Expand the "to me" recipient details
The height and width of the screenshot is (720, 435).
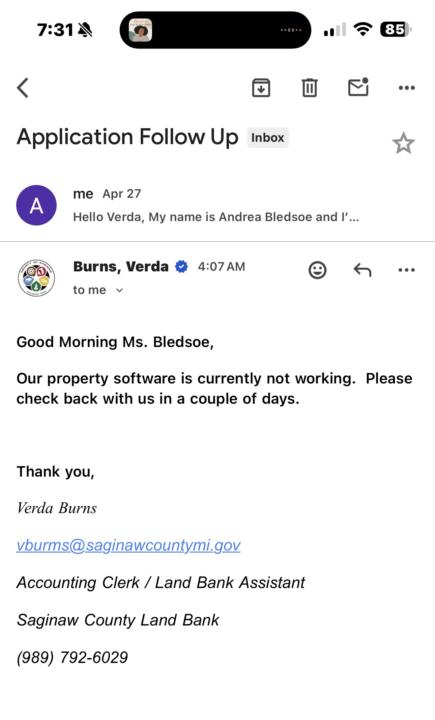tap(98, 290)
